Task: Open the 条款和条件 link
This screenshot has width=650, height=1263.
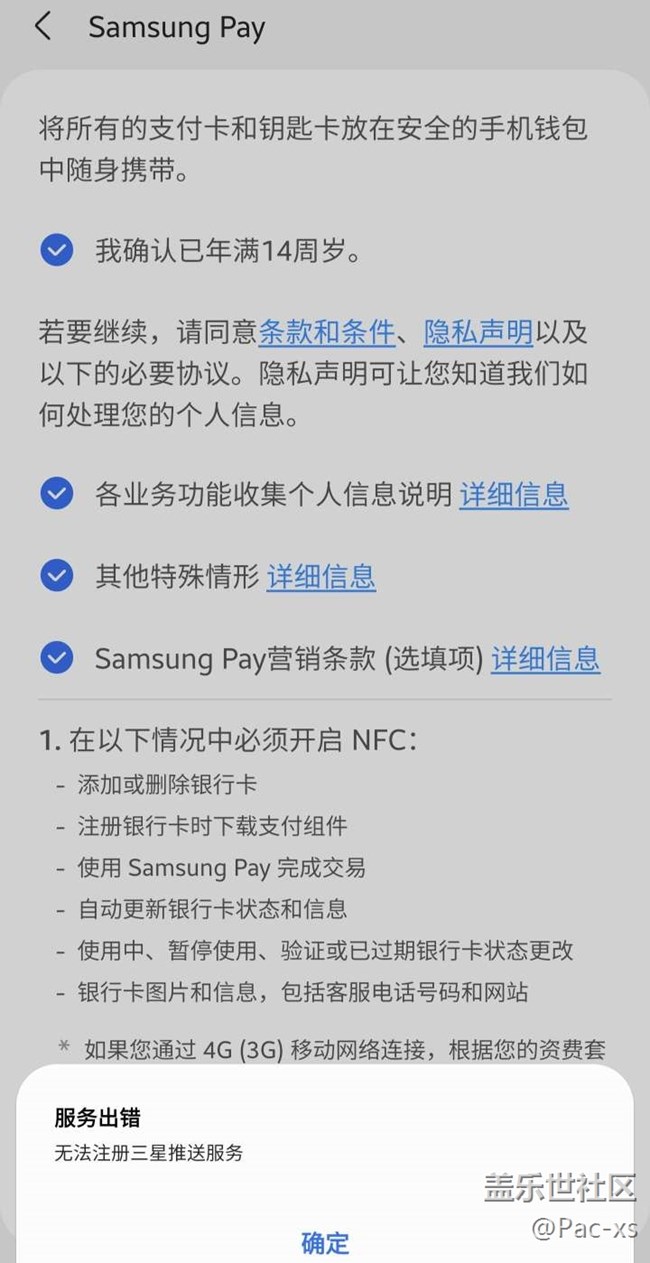Action: coord(328,331)
